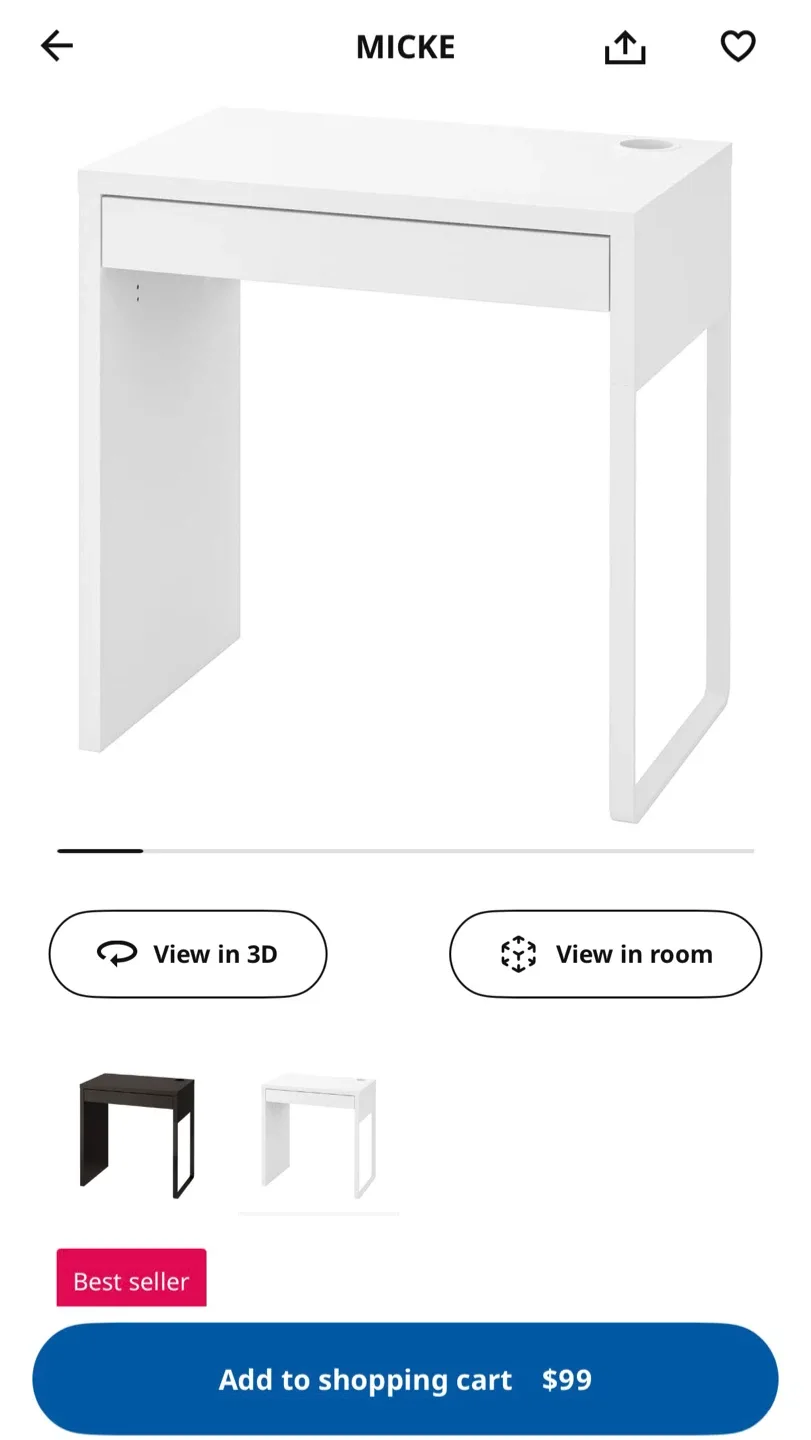Tap the back arrow at top left
Image resolution: width=811 pixels, height=1440 pixels.
(x=57, y=46)
